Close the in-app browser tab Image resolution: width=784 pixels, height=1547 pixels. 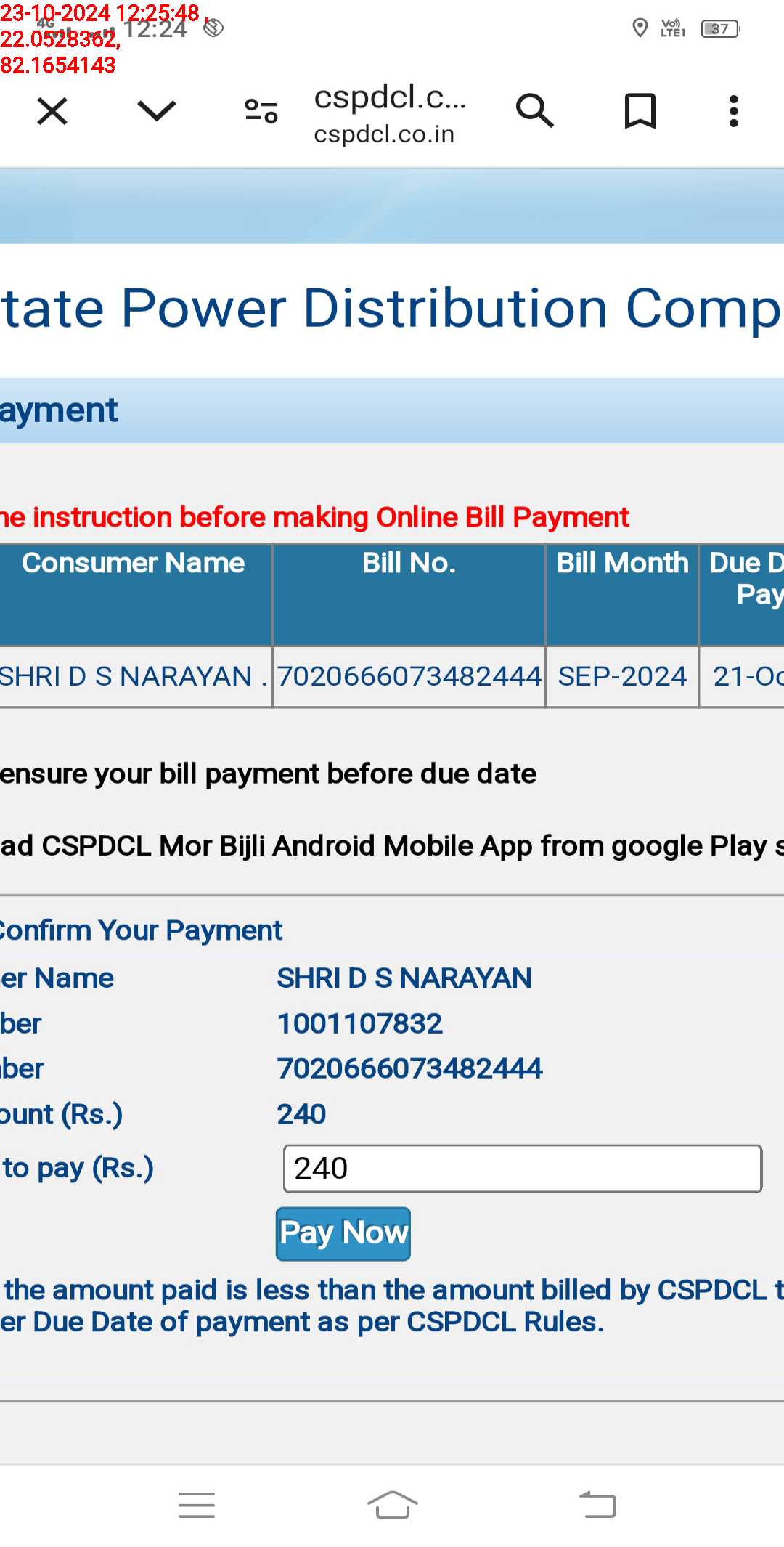point(52,111)
